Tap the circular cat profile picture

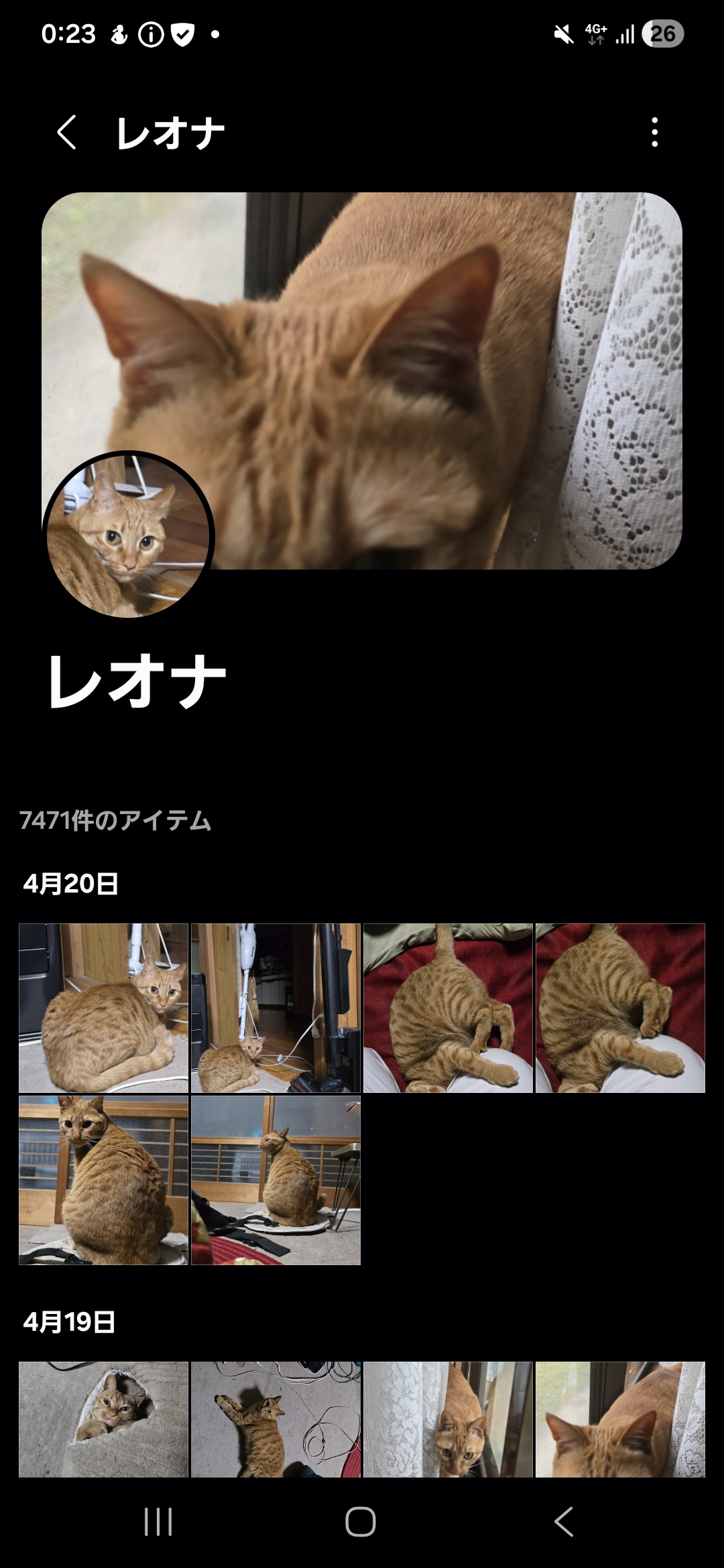[x=128, y=536]
